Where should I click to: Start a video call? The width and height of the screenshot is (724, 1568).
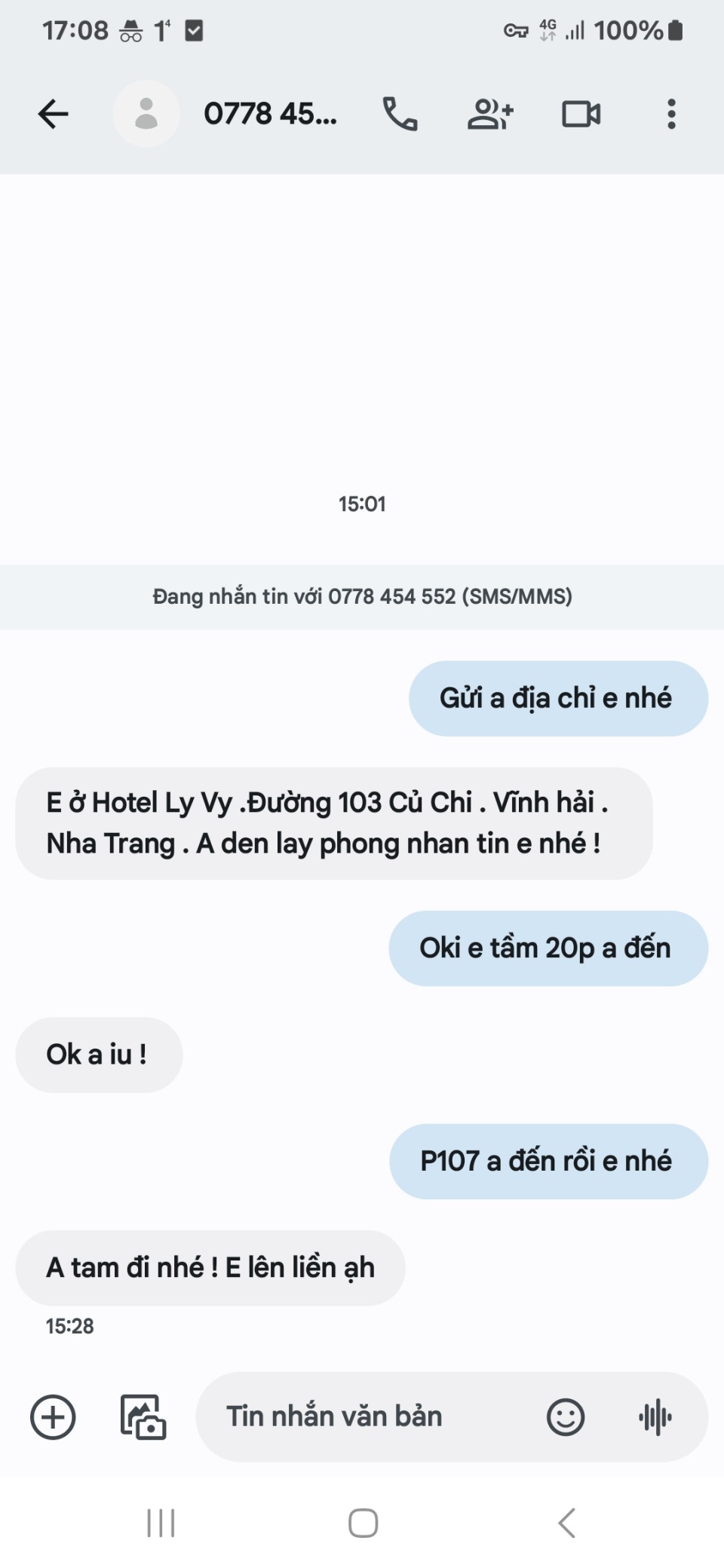coord(581,115)
